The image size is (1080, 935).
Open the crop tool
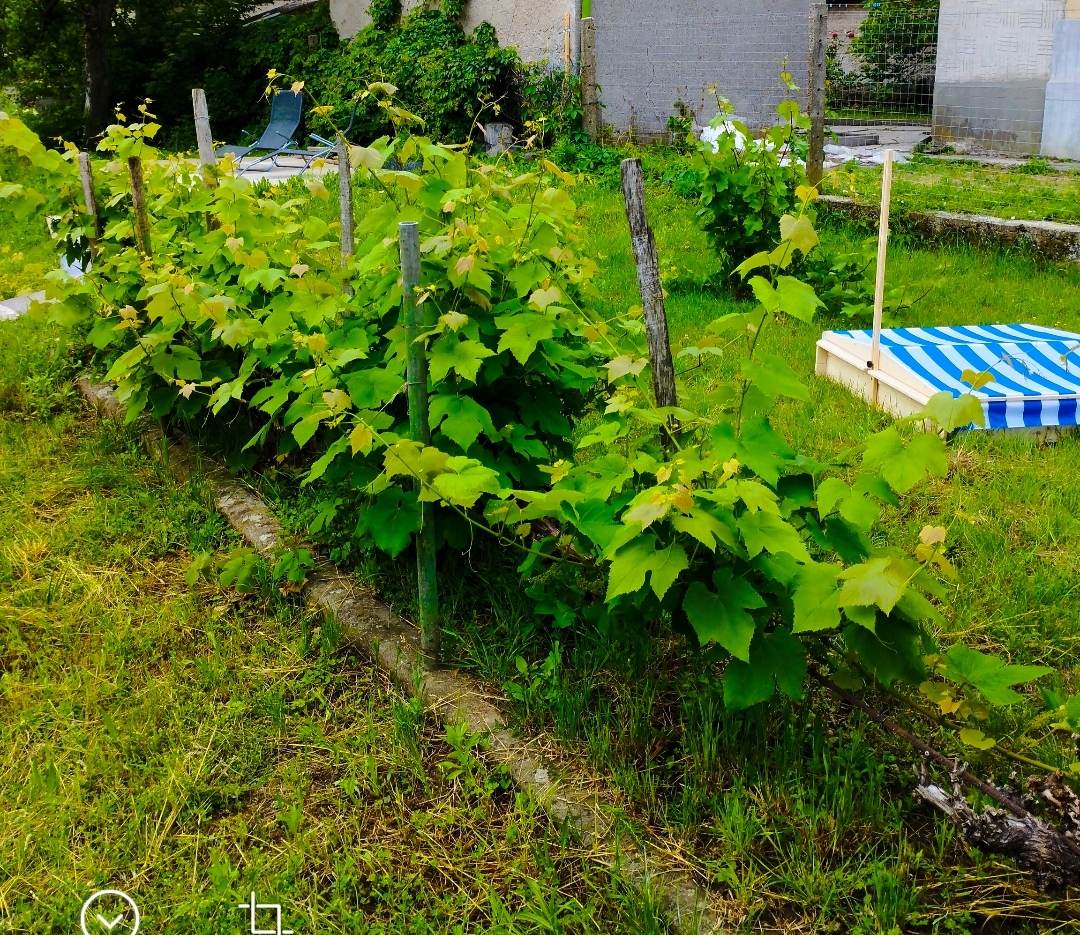pos(264,915)
